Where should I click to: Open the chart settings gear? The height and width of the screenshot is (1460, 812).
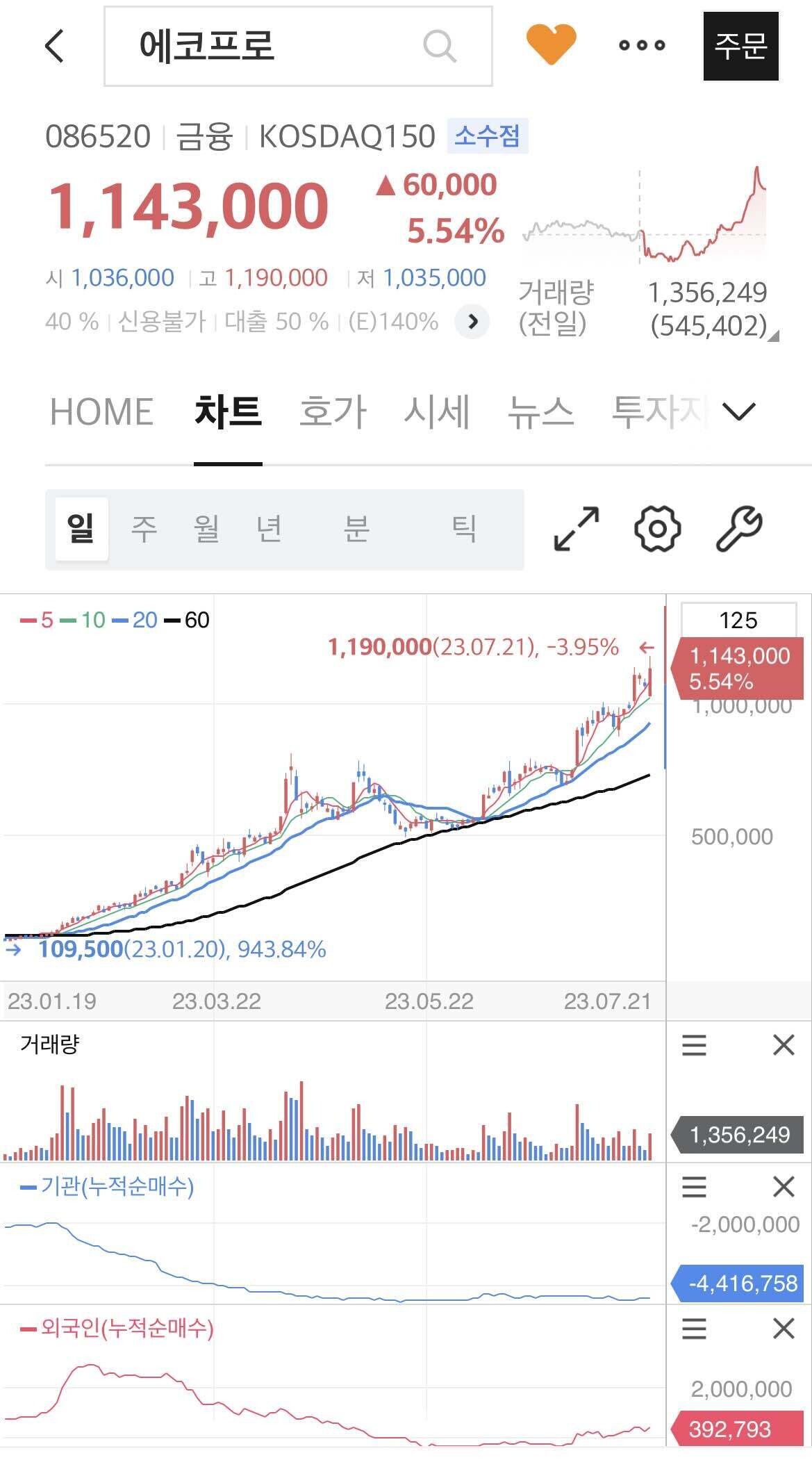point(658,527)
